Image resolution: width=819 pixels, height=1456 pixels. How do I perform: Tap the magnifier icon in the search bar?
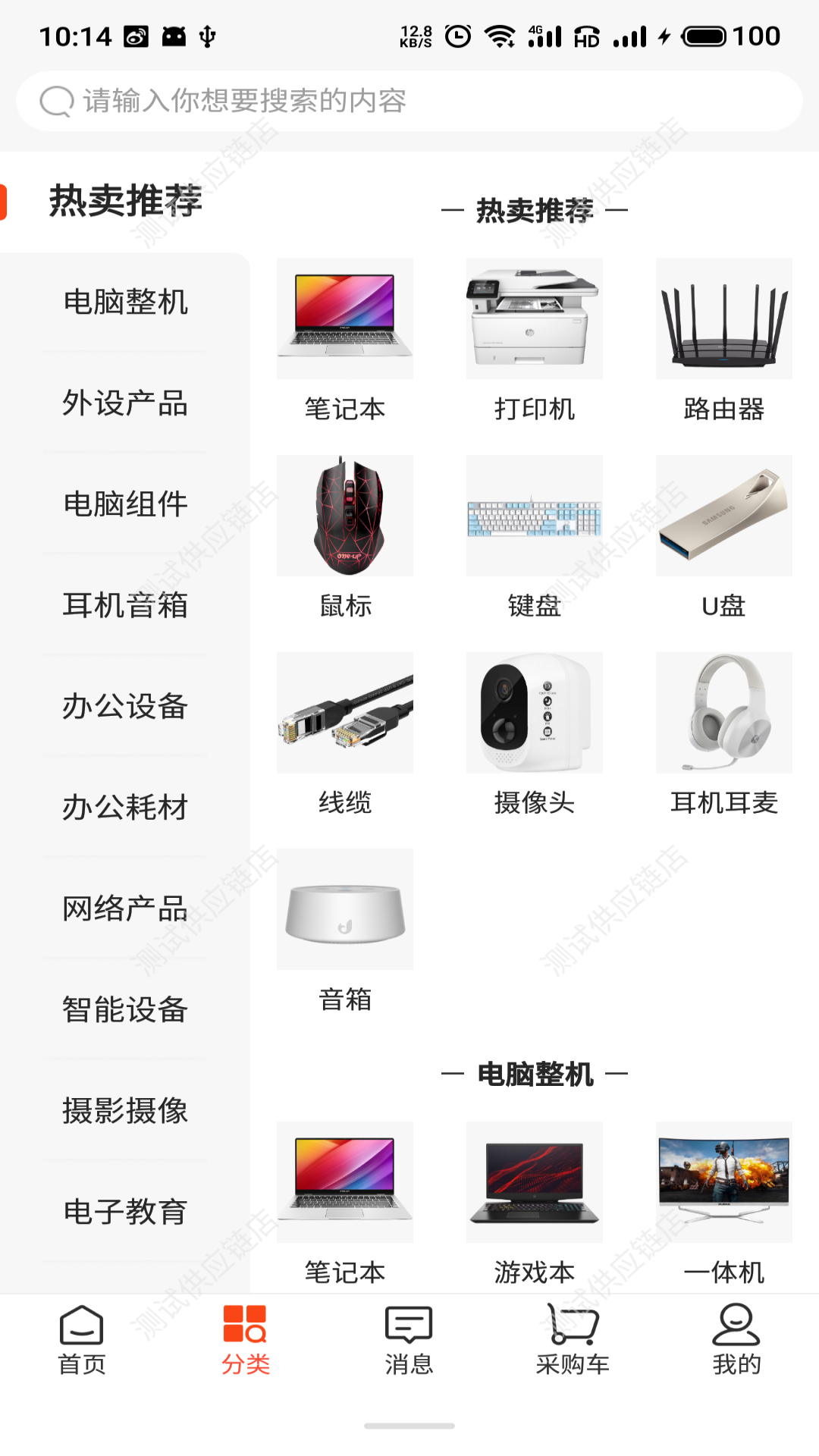(x=54, y=101)
